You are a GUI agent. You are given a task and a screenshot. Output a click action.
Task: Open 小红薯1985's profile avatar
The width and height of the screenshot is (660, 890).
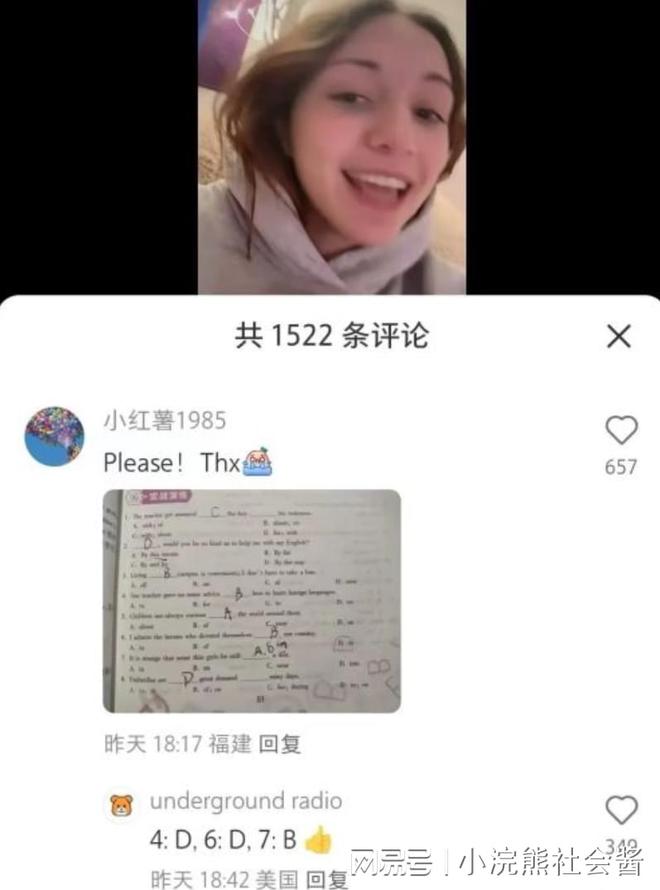tap(54, 436)
